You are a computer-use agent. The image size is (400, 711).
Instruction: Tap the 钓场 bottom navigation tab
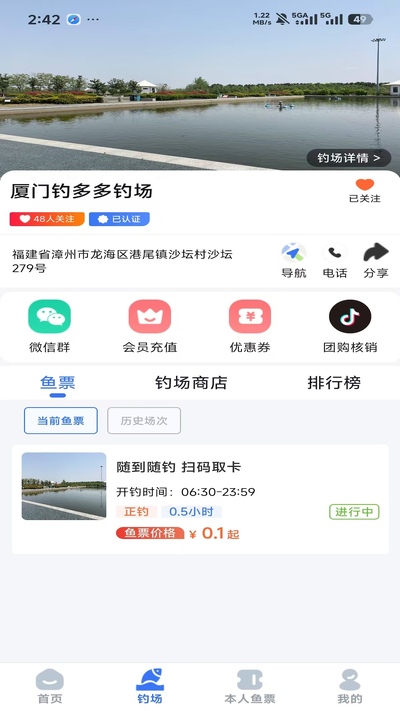pos(150,687)
